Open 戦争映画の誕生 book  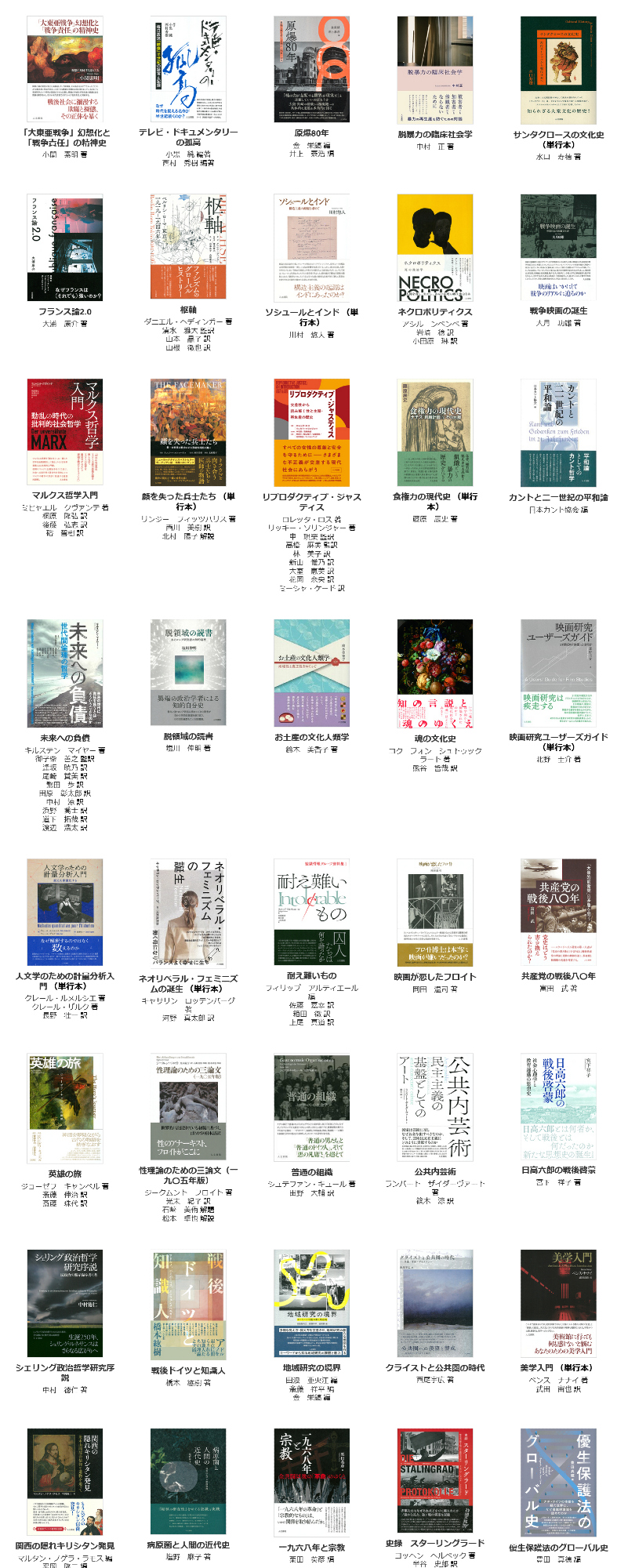(558, 247)
